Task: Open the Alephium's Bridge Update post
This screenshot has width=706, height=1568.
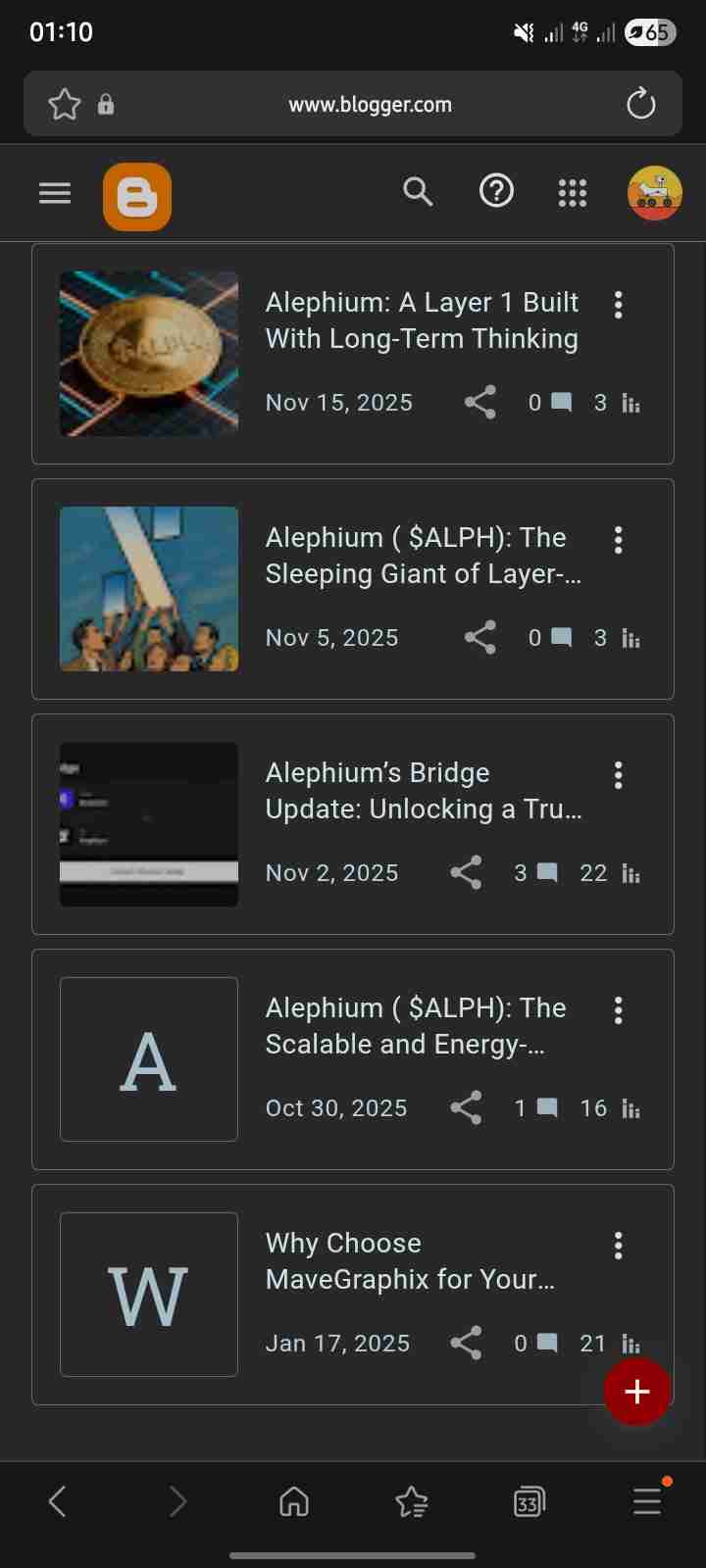Action: tap(422, 791)
